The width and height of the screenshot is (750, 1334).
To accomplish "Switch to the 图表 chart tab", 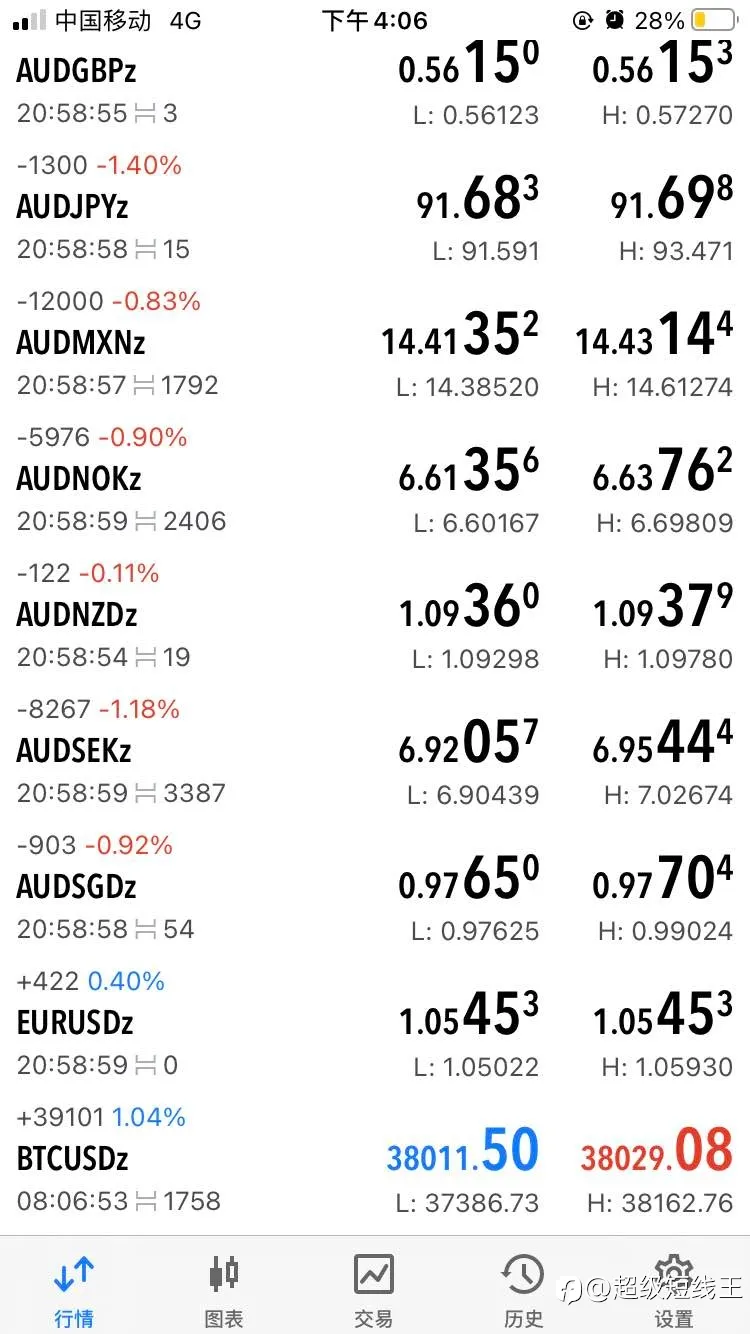I will [224, 1290].
